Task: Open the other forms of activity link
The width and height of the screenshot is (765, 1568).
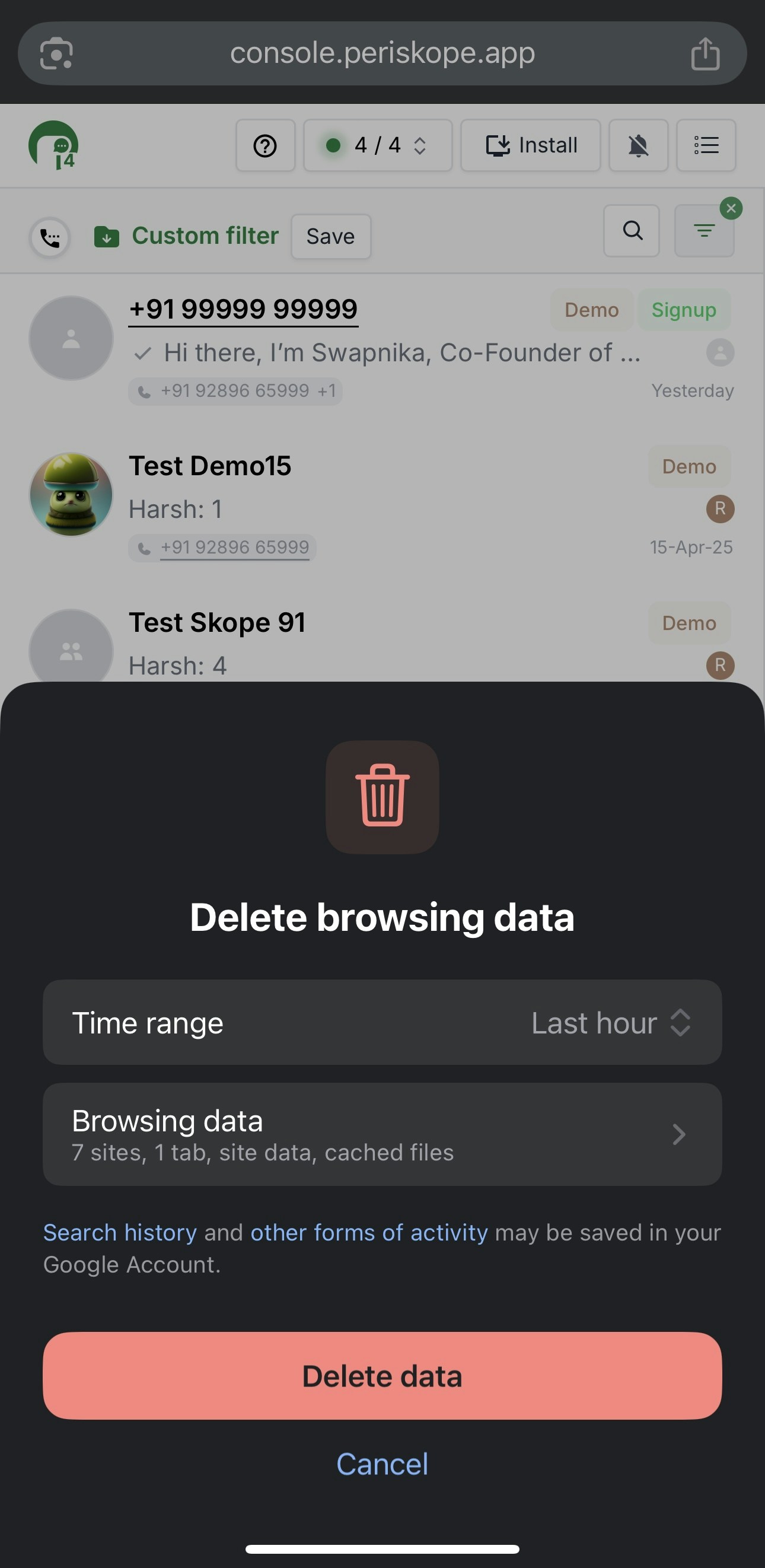Action: [369, 1233]
